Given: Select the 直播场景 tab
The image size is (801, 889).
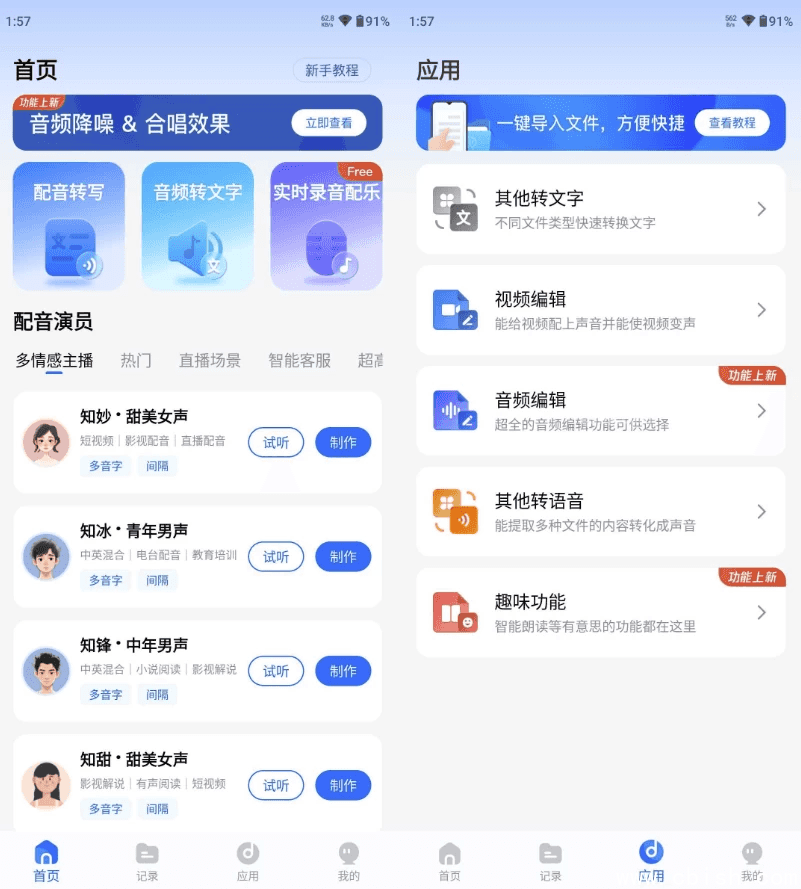Looking at the screenshot, I should click(209, 361).
